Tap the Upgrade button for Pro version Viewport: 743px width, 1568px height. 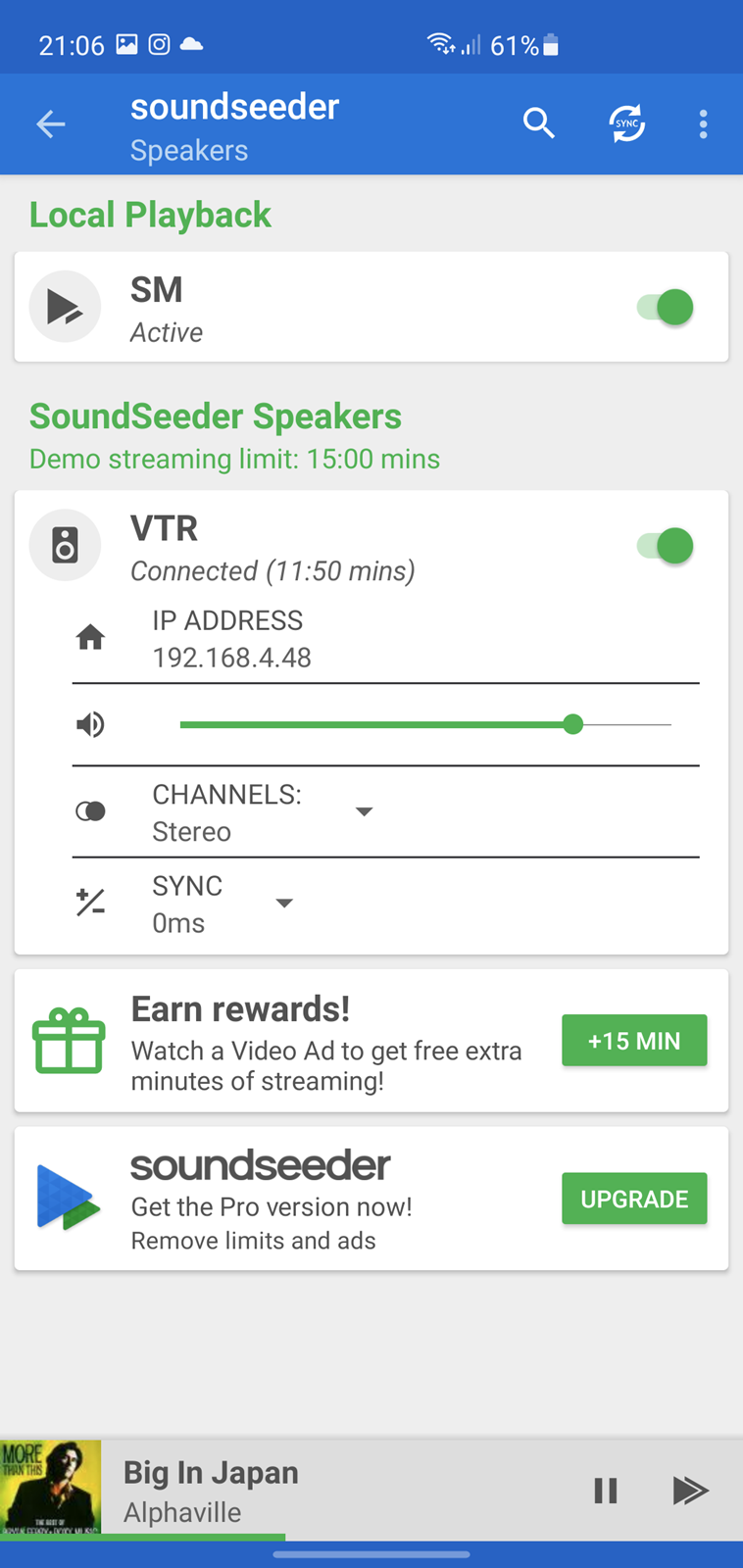point(634,1199)
